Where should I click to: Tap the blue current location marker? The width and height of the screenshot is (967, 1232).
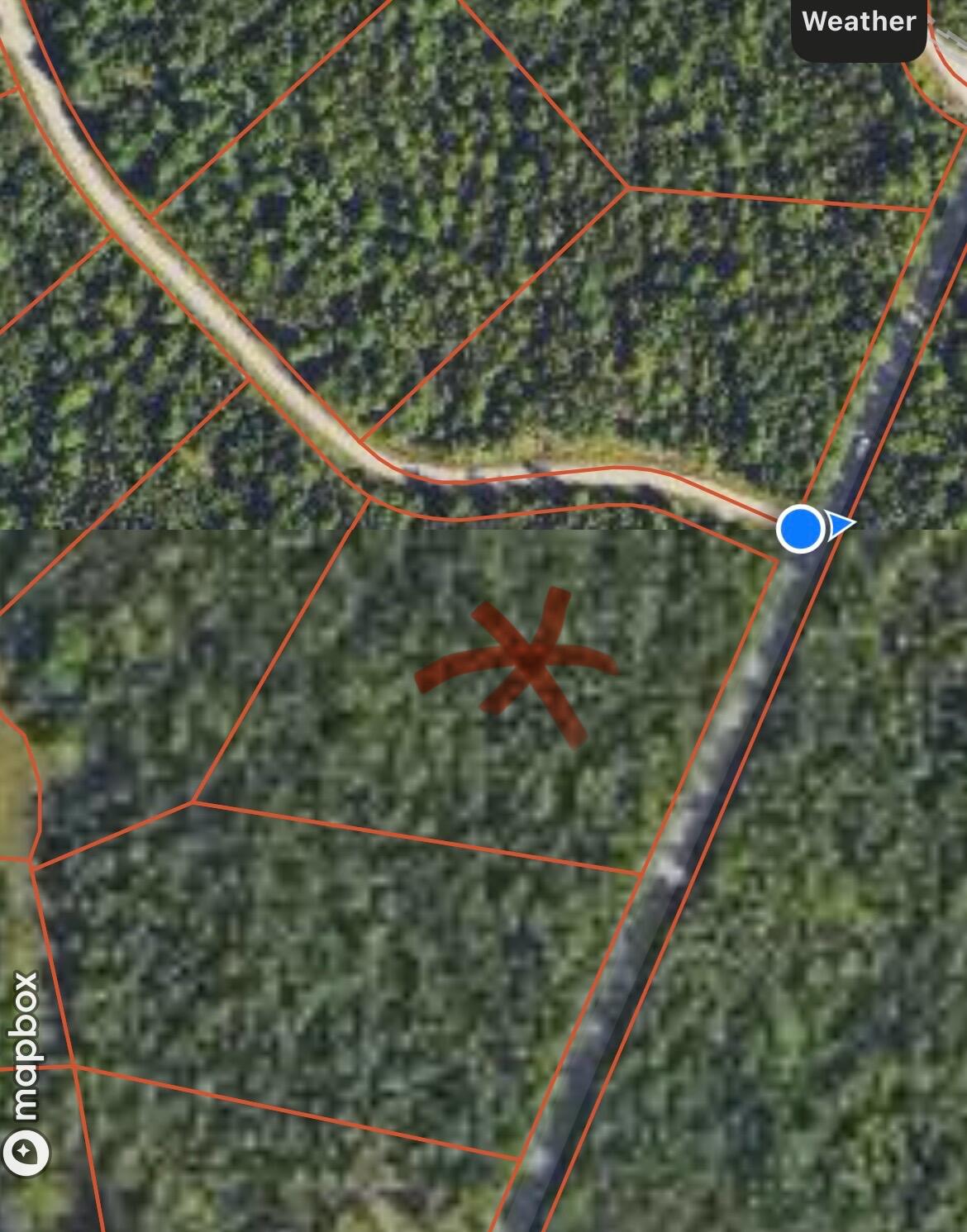point(800,528)
